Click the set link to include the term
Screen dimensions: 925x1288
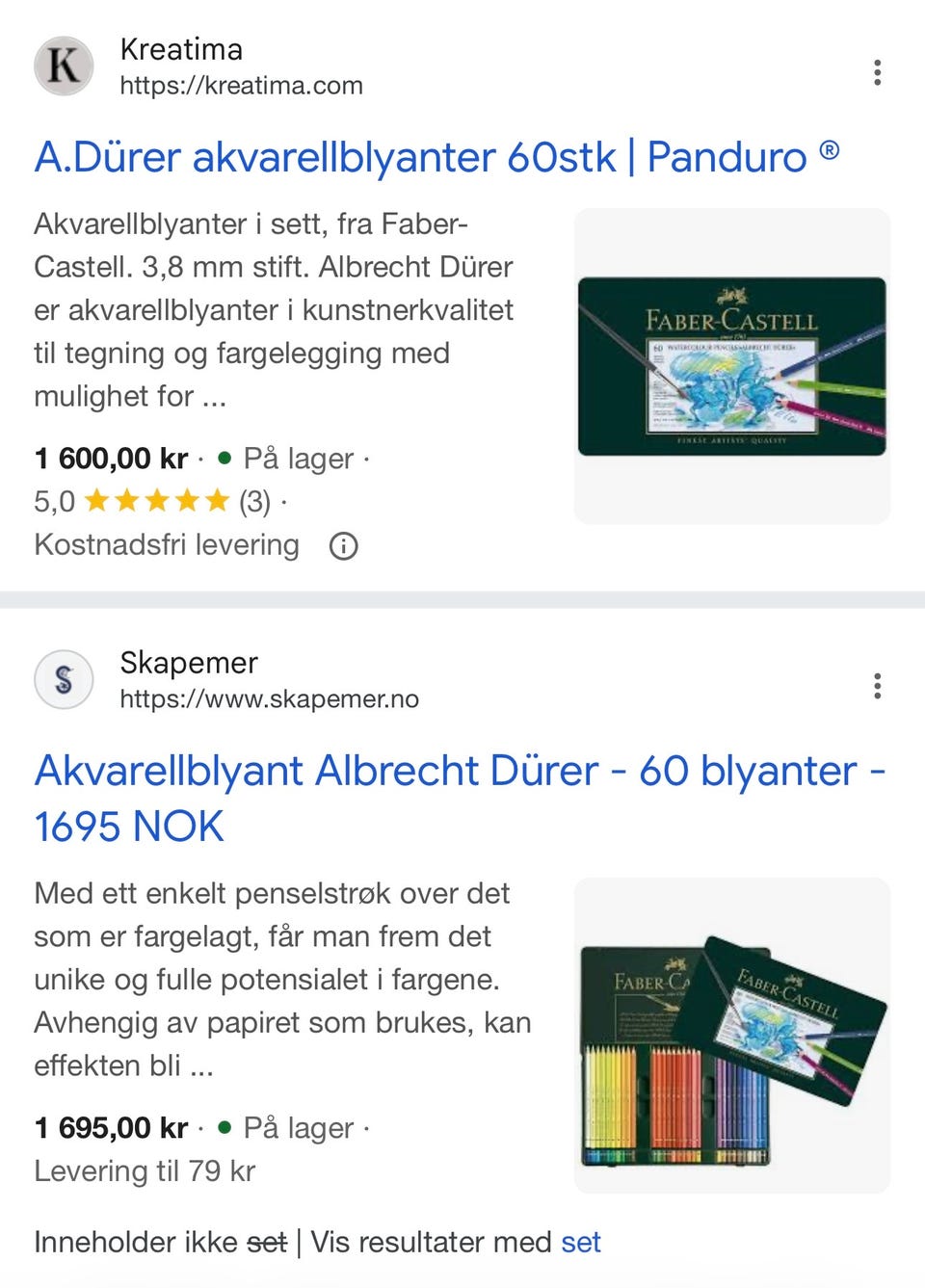pyautogui.click(x=579, y=1241)
